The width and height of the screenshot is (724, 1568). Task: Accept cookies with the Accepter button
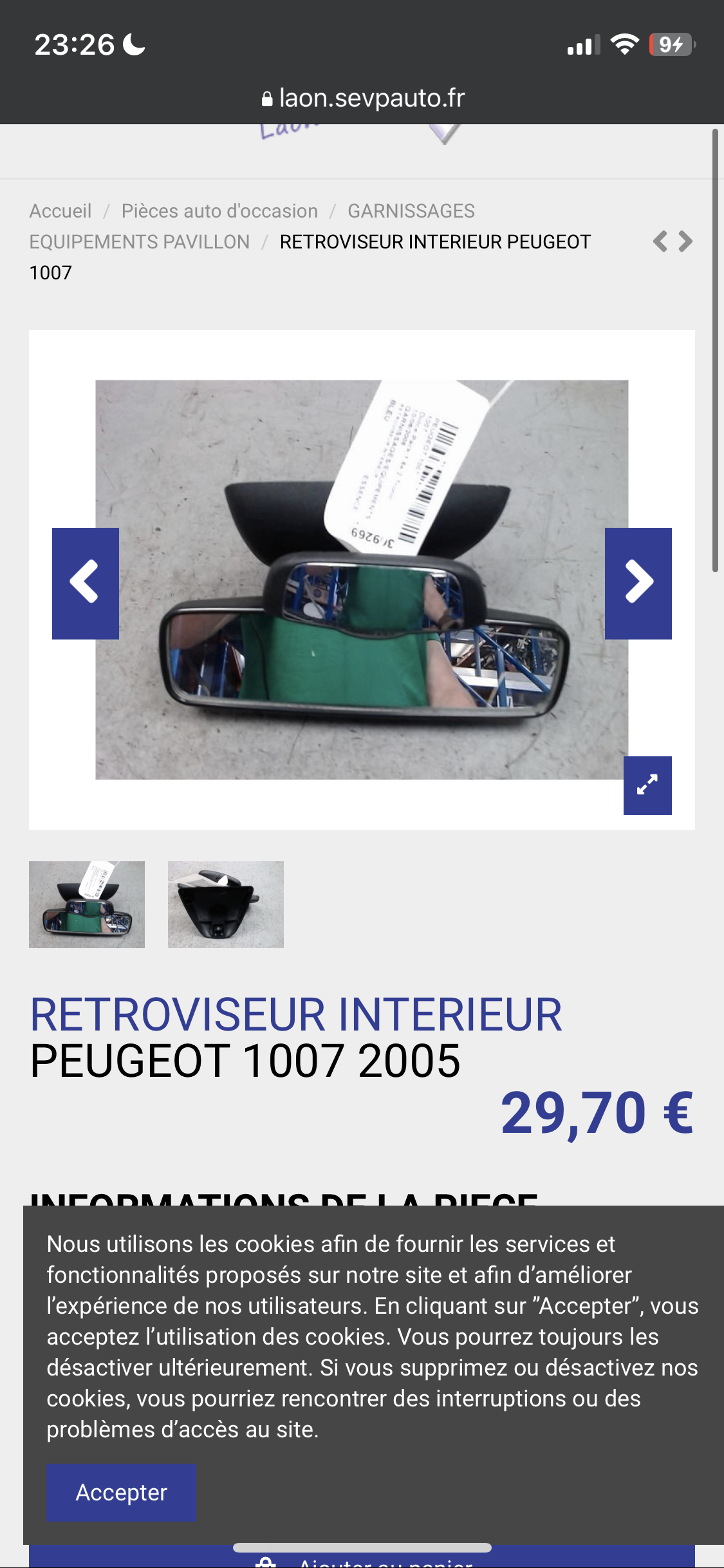[x=121, y=1492]
